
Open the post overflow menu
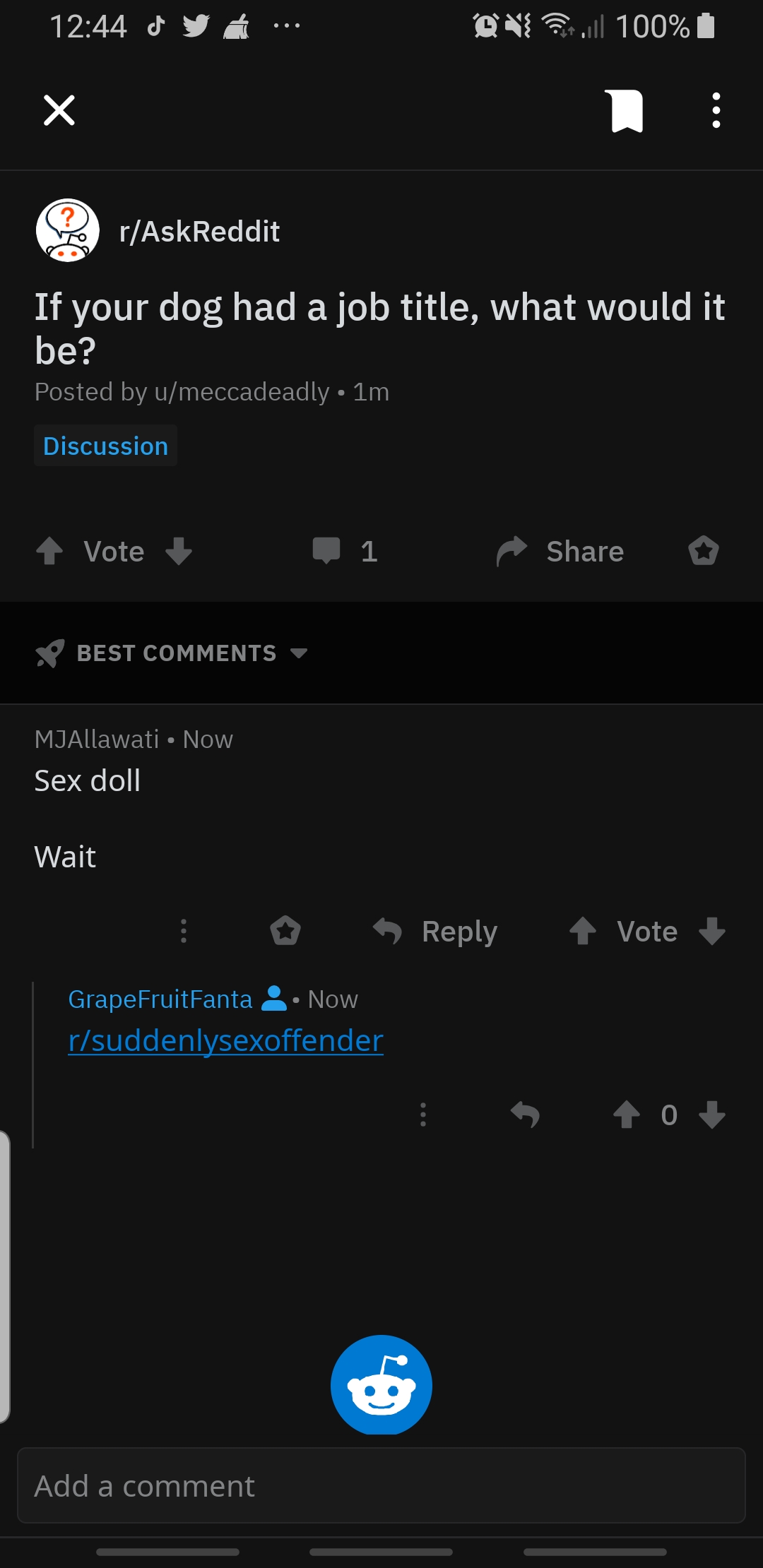click(716, 111)
